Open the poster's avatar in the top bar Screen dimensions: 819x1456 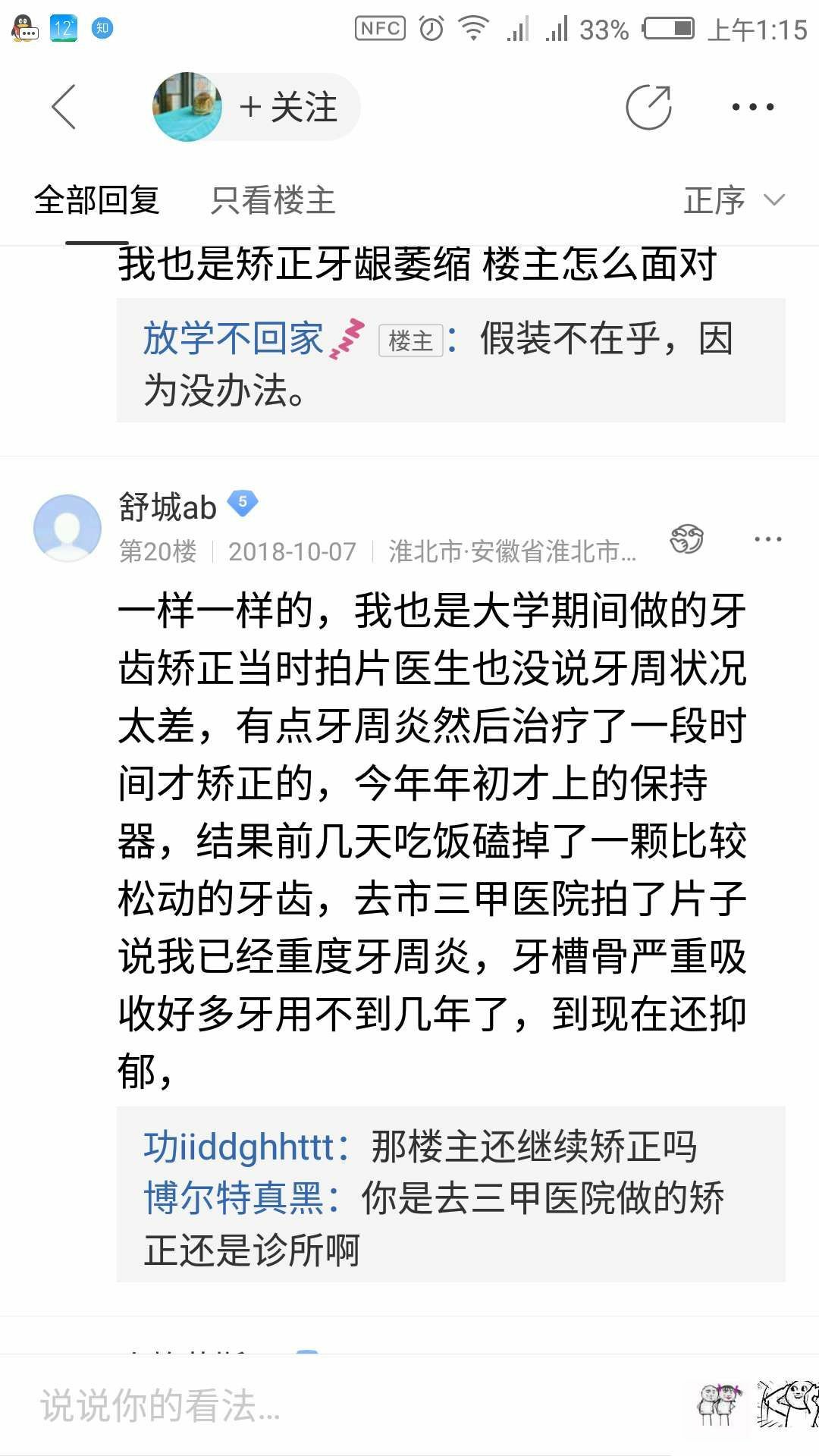(x=187, y=107)
